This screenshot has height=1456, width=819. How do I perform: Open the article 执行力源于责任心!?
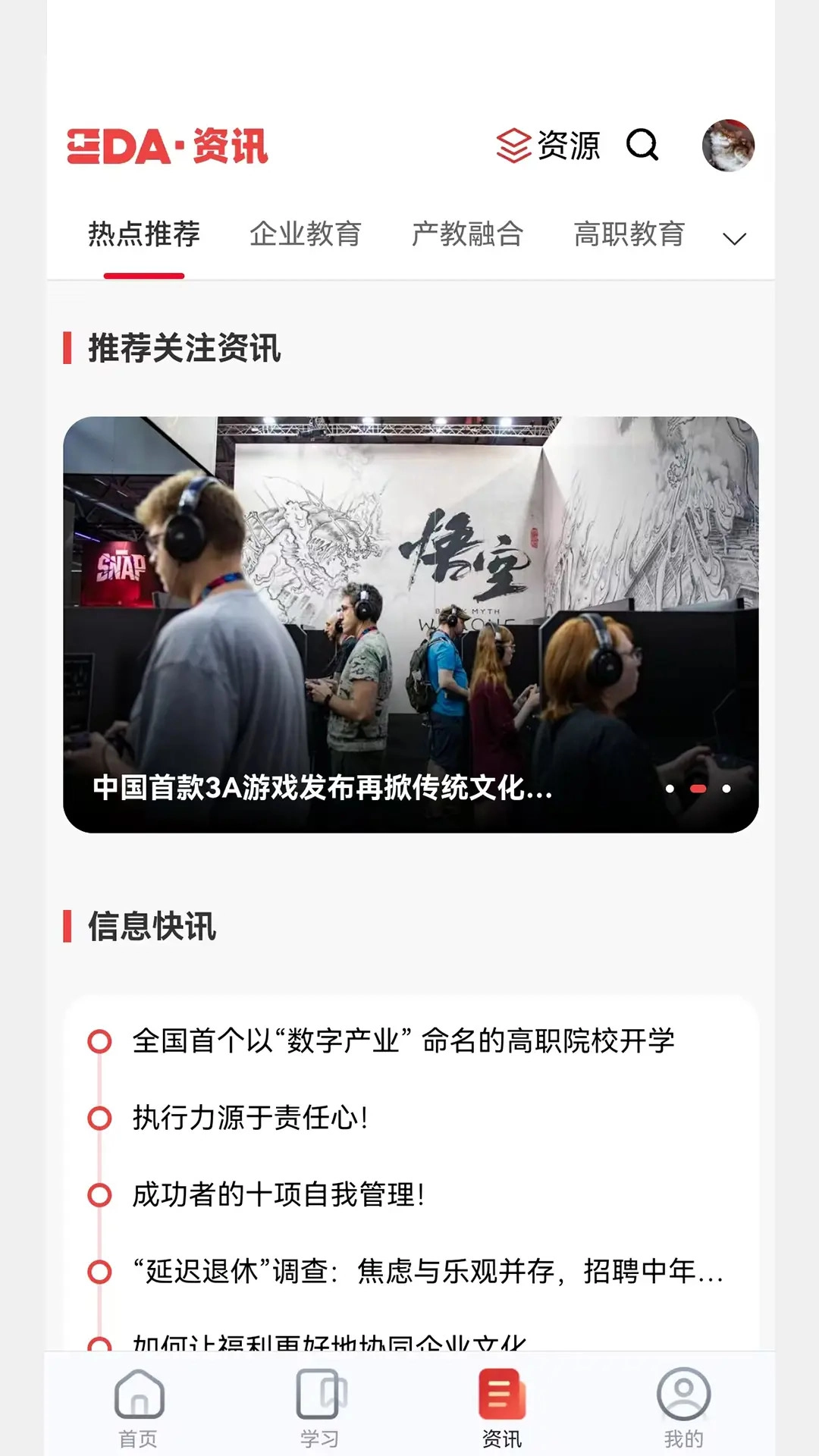pyautogui.click(x=250, y=1118)
